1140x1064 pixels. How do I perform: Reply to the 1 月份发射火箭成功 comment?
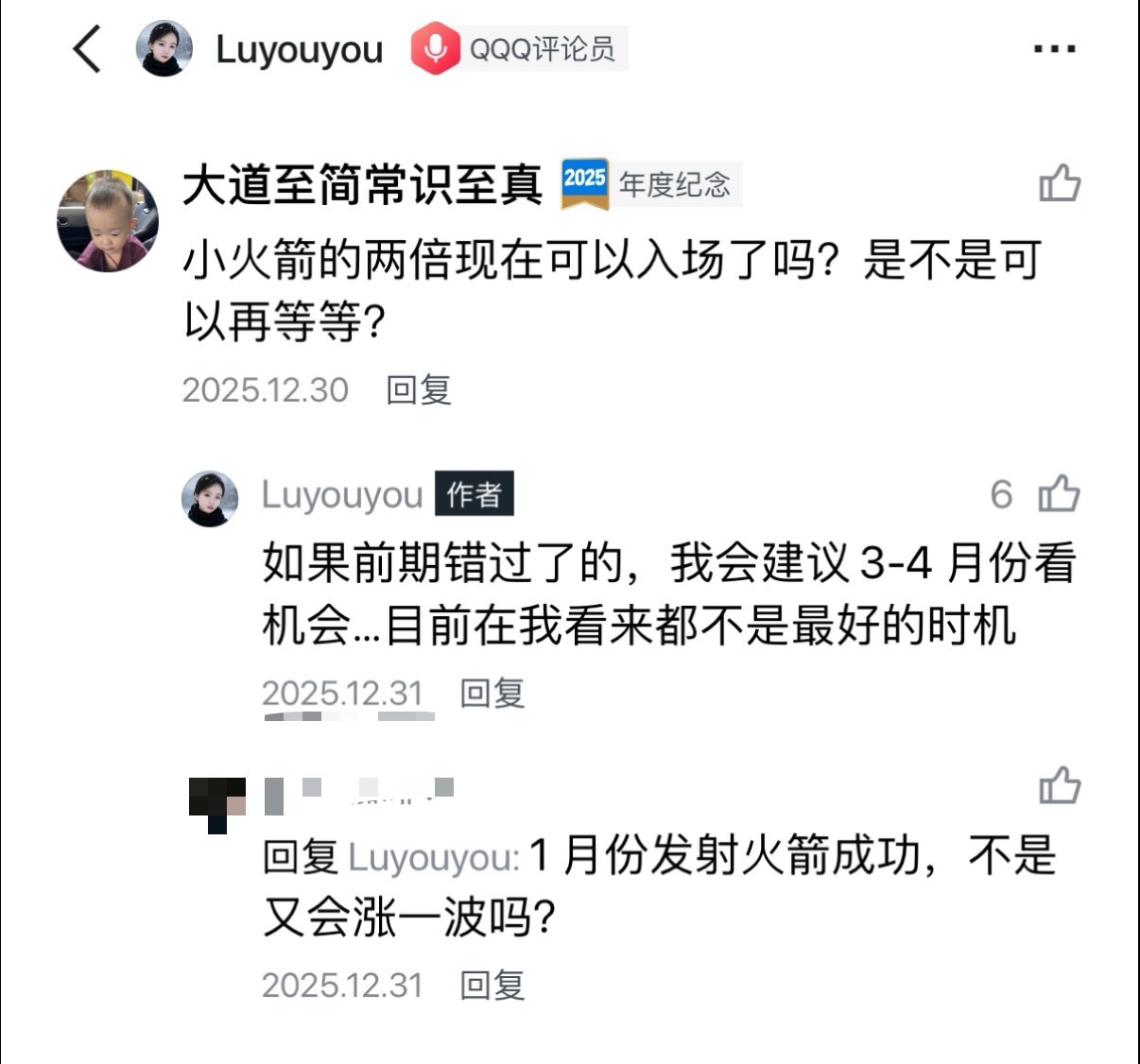pyautogui.click(x=492, y=985)
